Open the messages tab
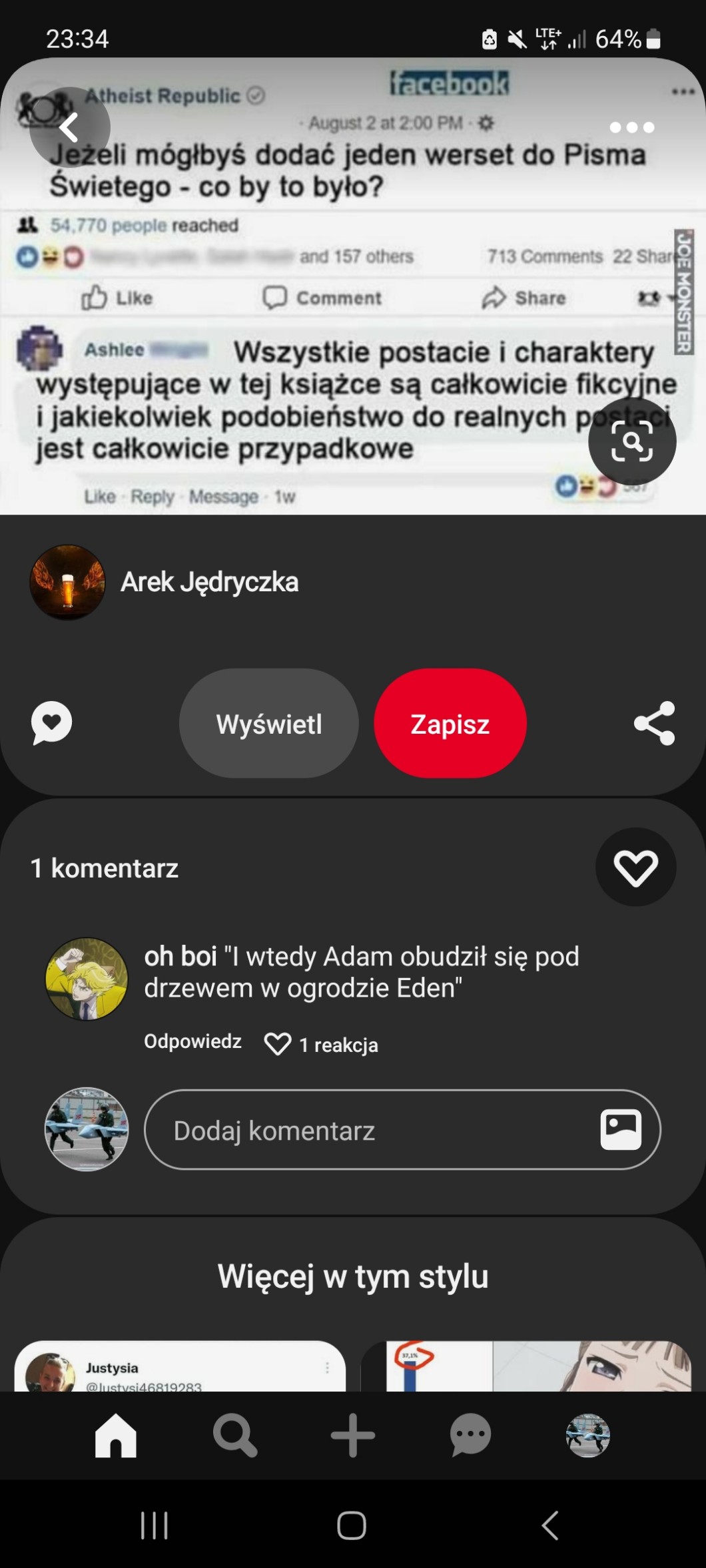 (x=470, y=1435)
